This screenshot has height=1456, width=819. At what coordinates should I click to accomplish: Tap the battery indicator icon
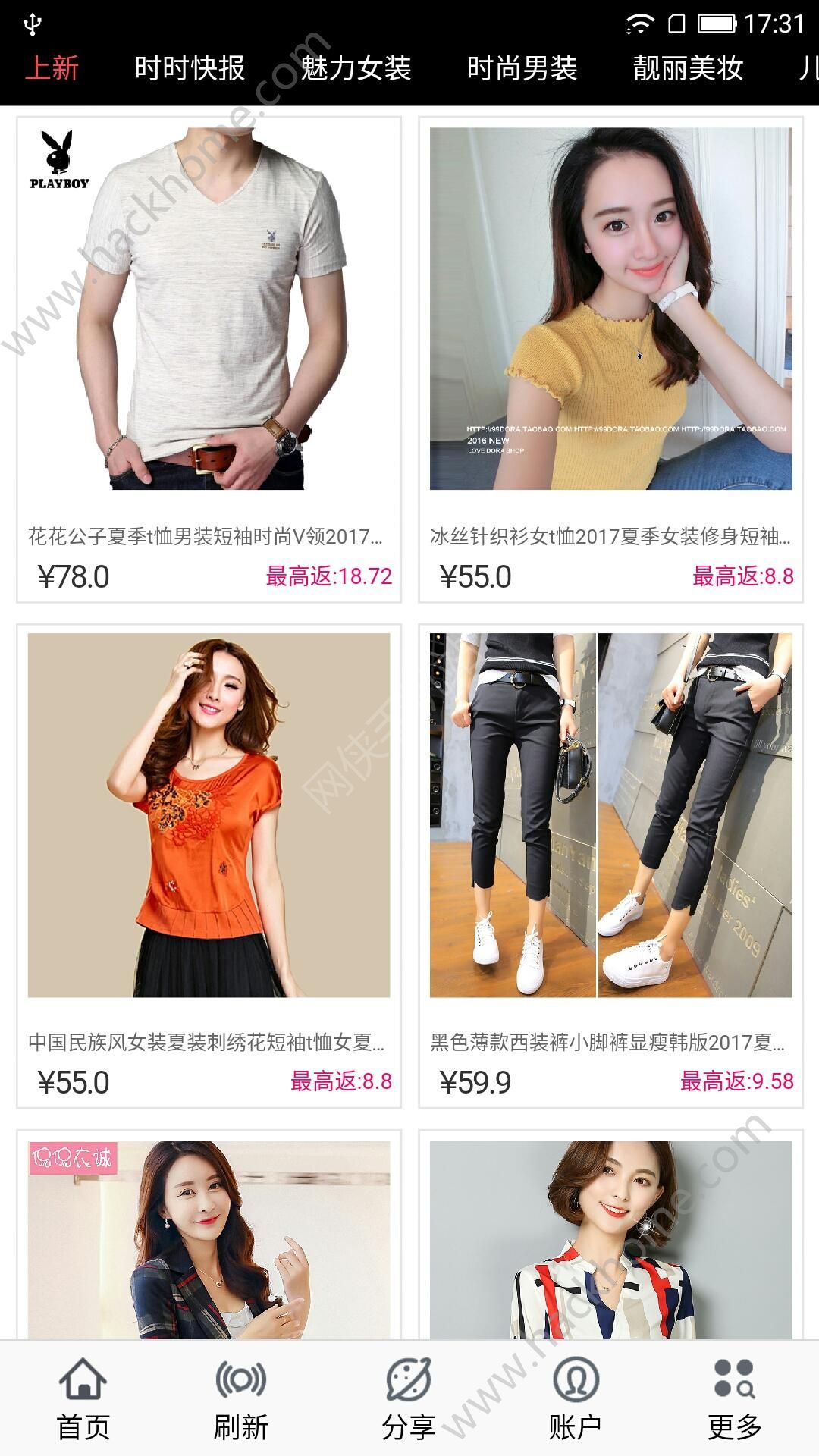717,22
